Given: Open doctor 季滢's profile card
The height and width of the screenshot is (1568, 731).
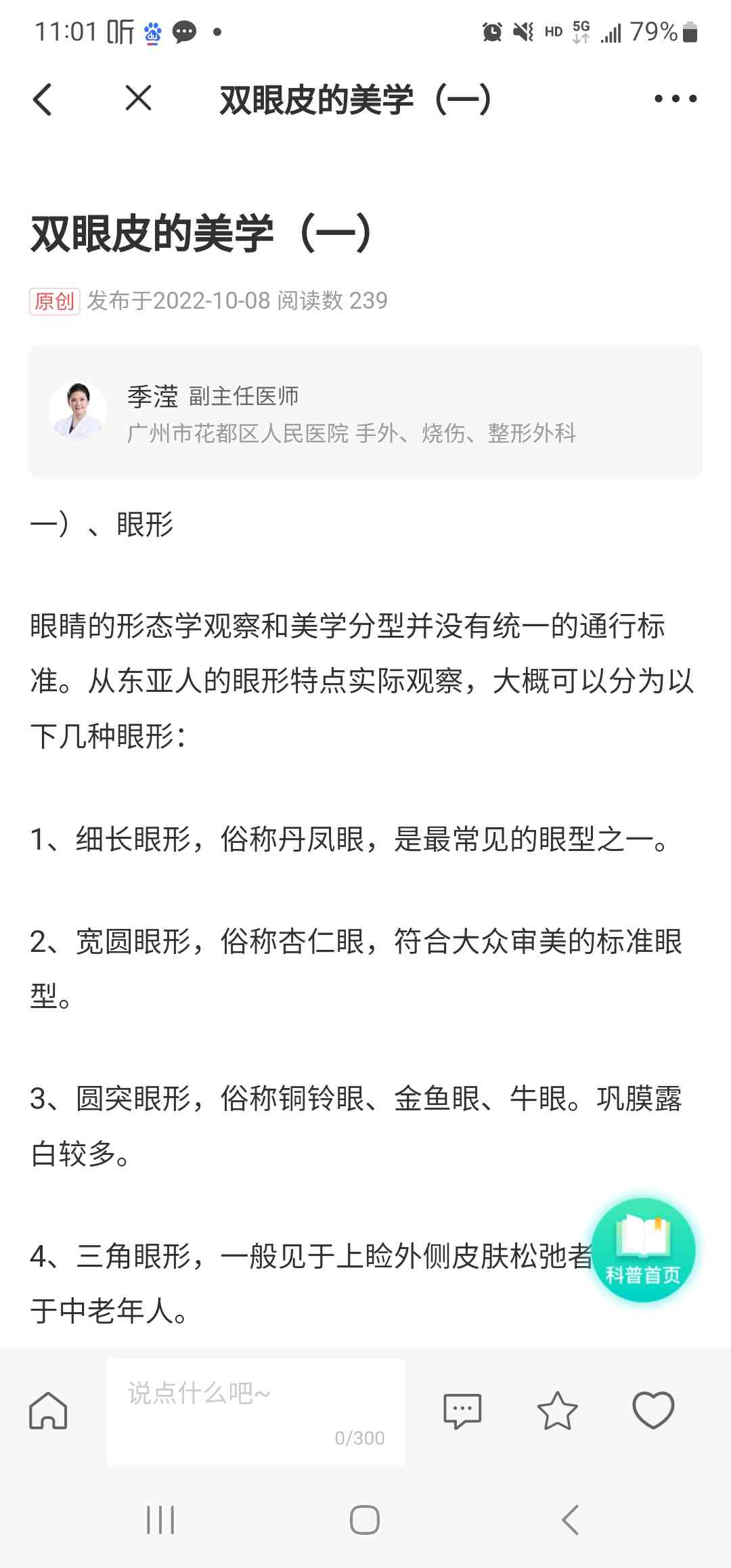Looking at the screenshot, I should [365, 411].
